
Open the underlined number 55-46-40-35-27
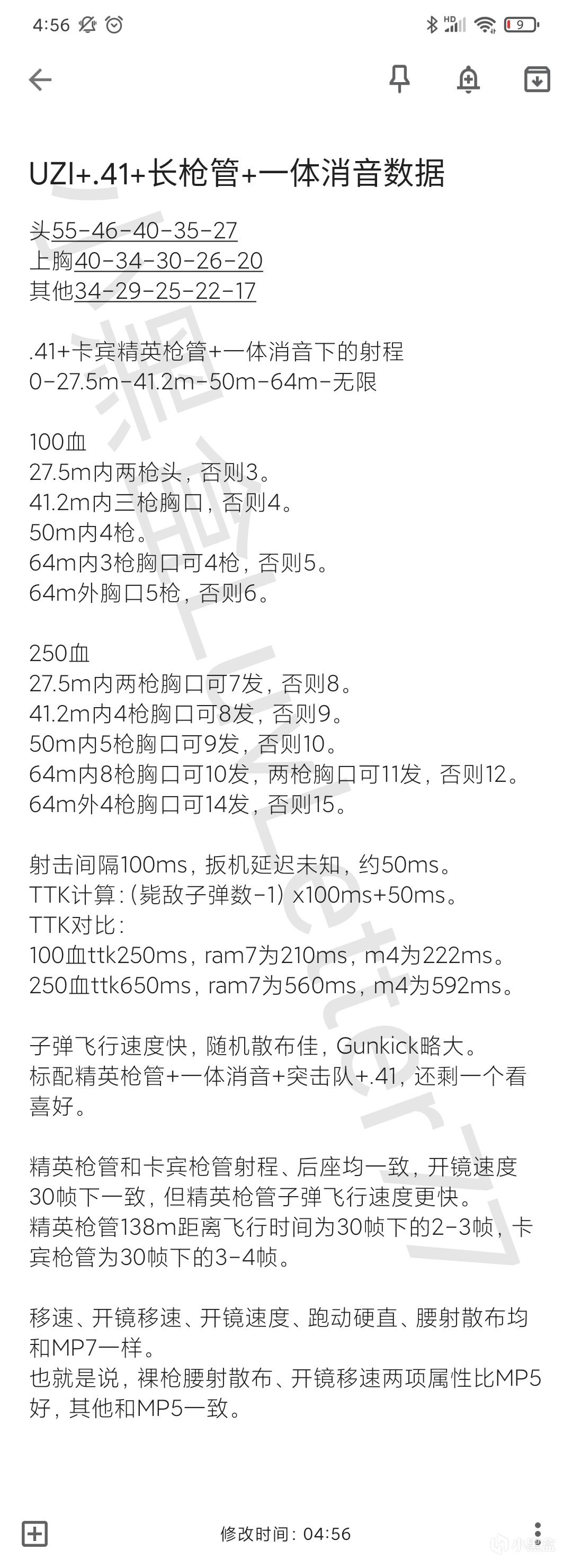pyautogui.click(x=144, y=230)
